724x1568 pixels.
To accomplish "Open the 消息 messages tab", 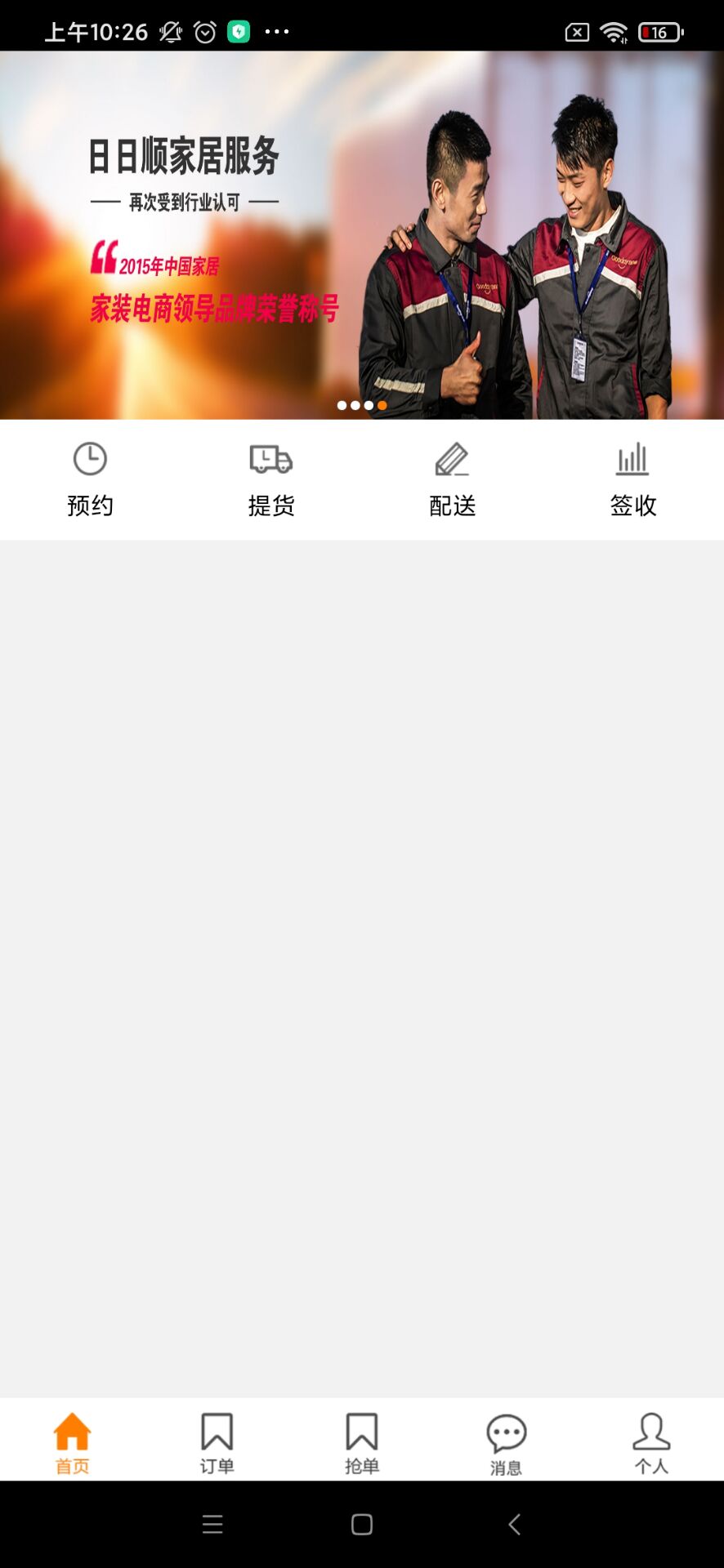I will [507, 1442].
